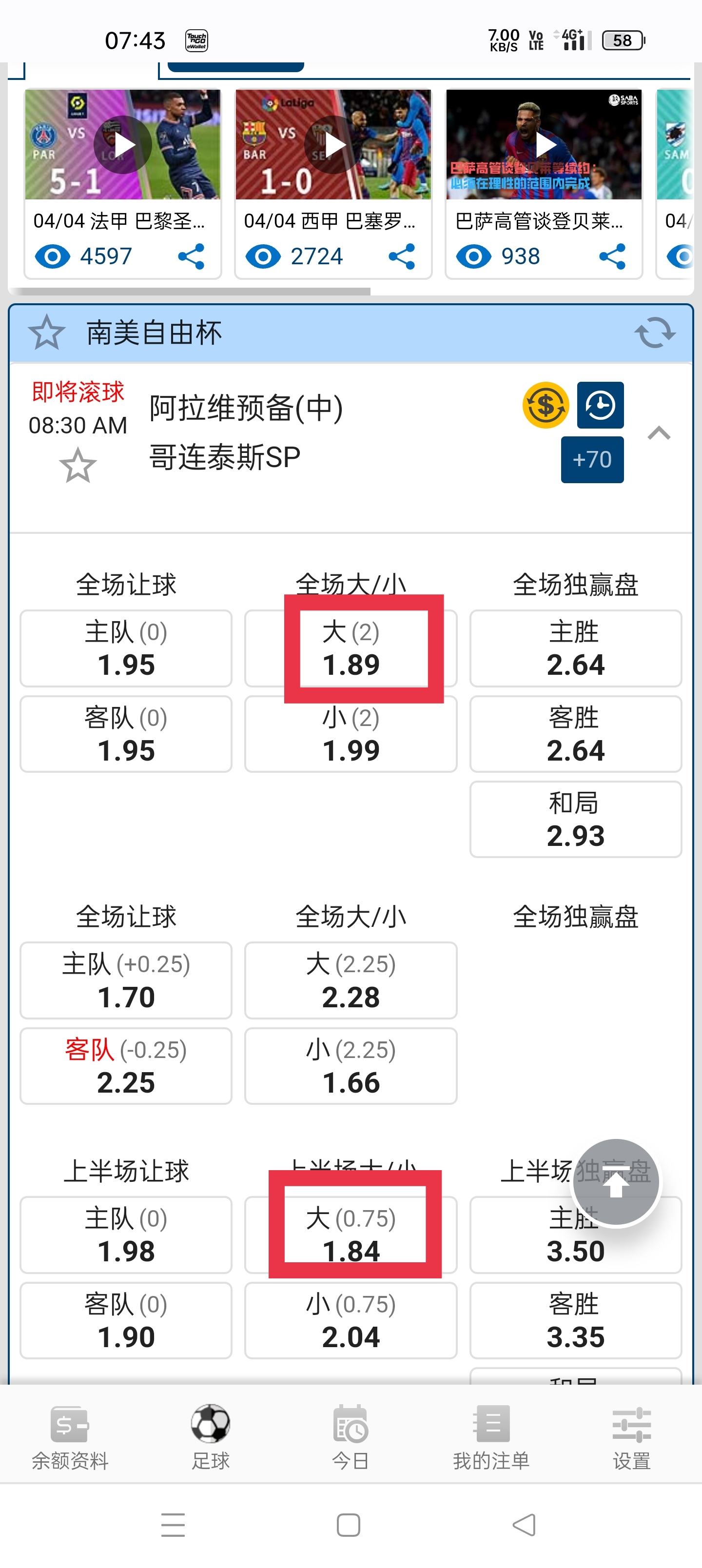Play the 西甲 巴塞罗 1-0 video

[x=333, y=145]
